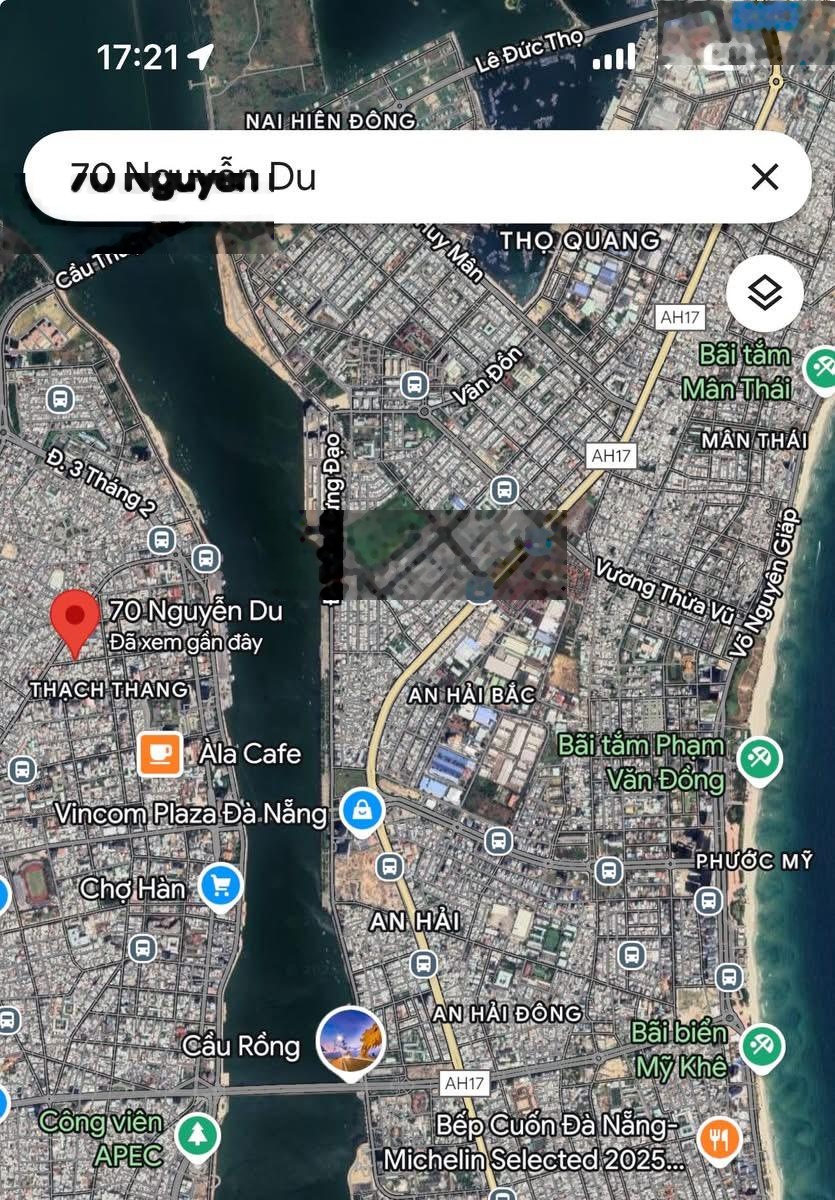Clear the 70 Nguyễn Du search
The height and width of the screenshot is (1200, 835).
765,177
